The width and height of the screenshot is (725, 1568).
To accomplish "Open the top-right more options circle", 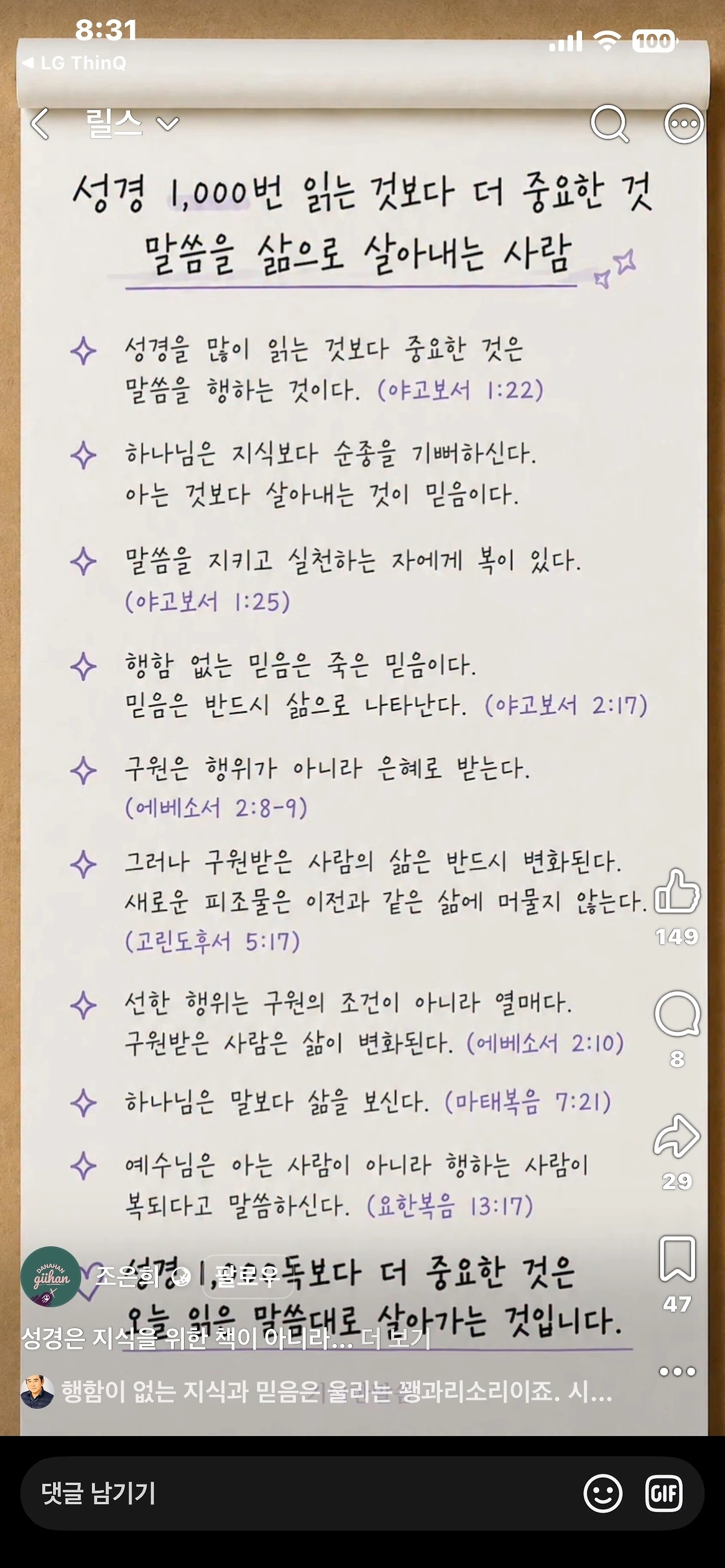I will (x=684, y=123).
